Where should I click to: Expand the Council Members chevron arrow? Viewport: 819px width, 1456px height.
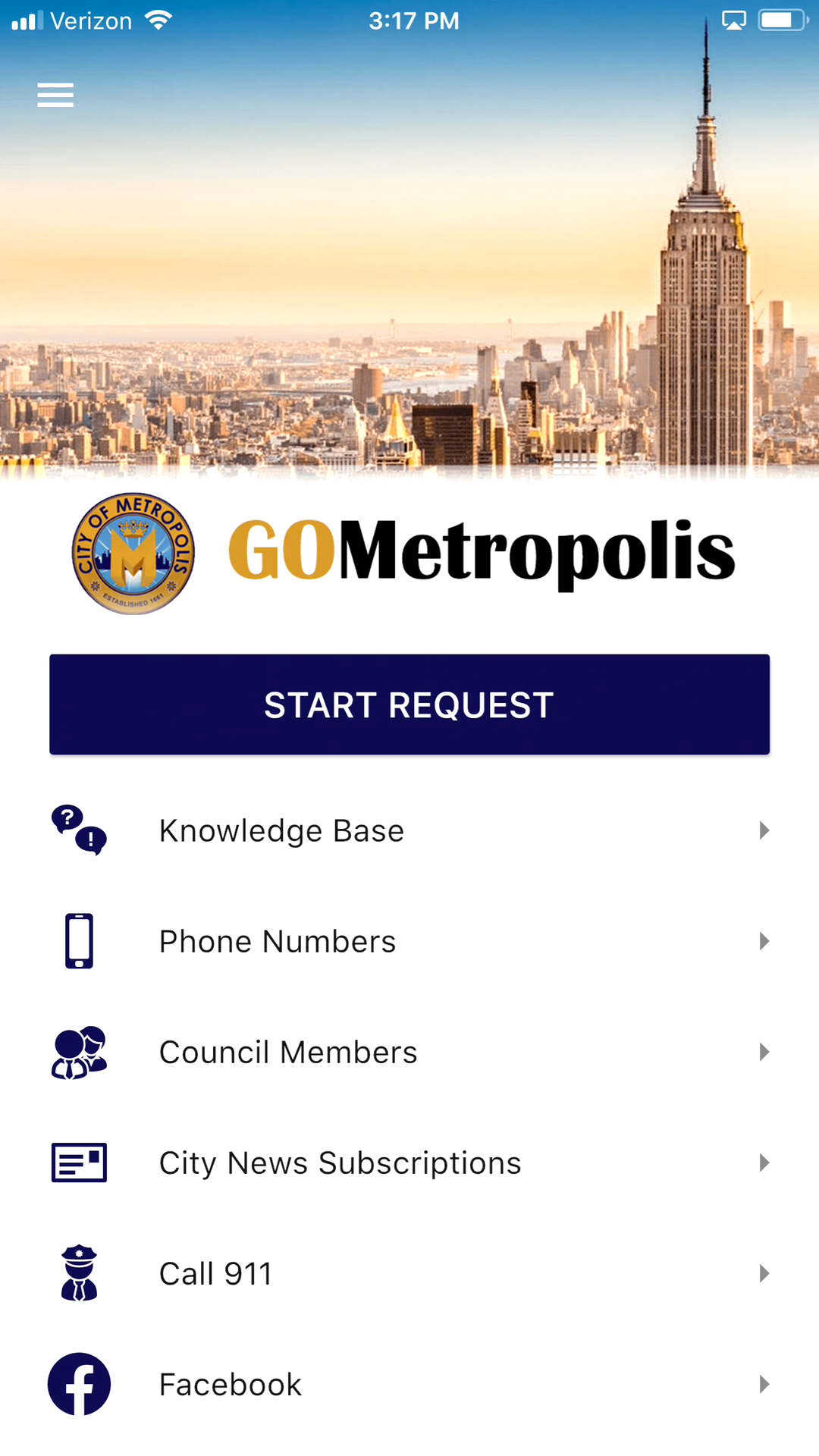coord(764,1052)
